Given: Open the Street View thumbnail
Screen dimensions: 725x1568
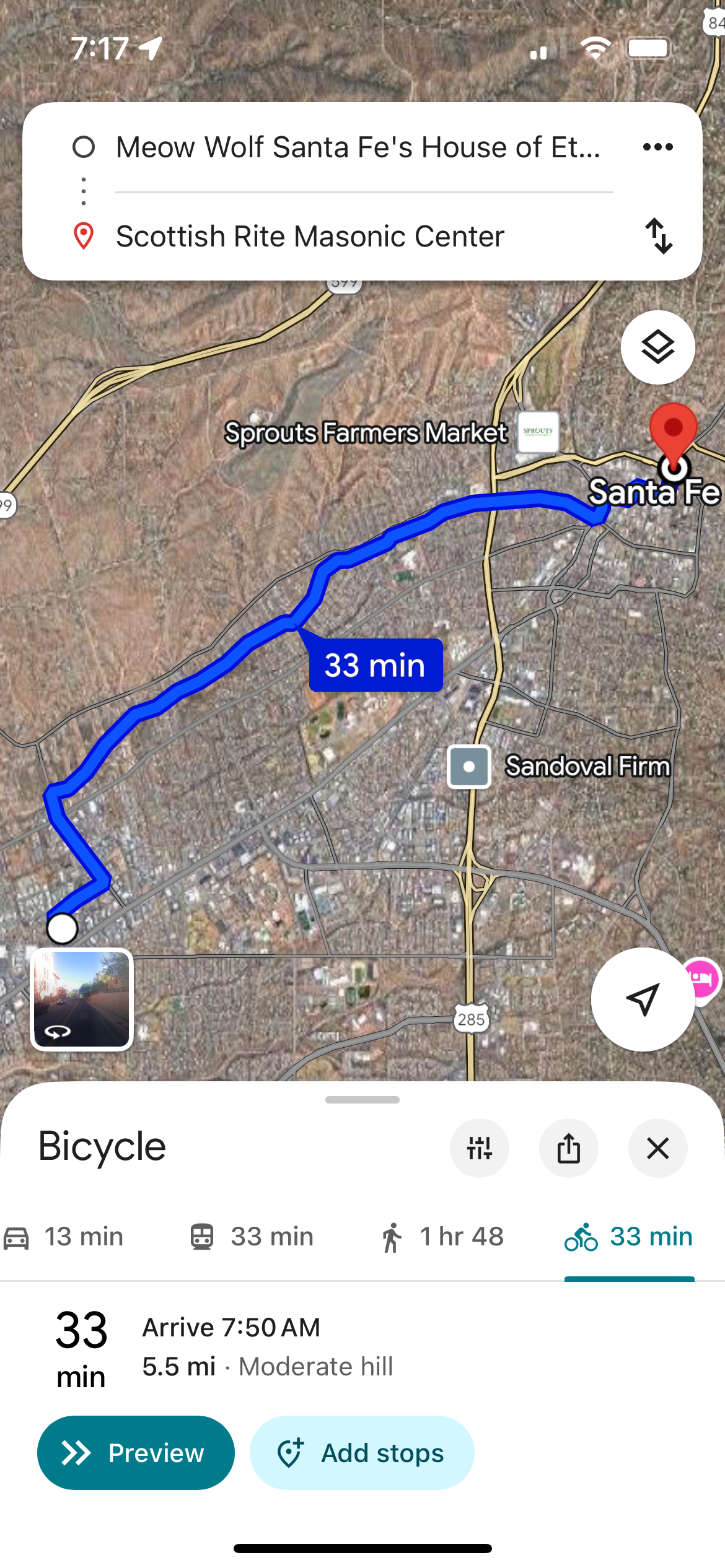Looking at the screenshot, I should tap(82, 1000).
